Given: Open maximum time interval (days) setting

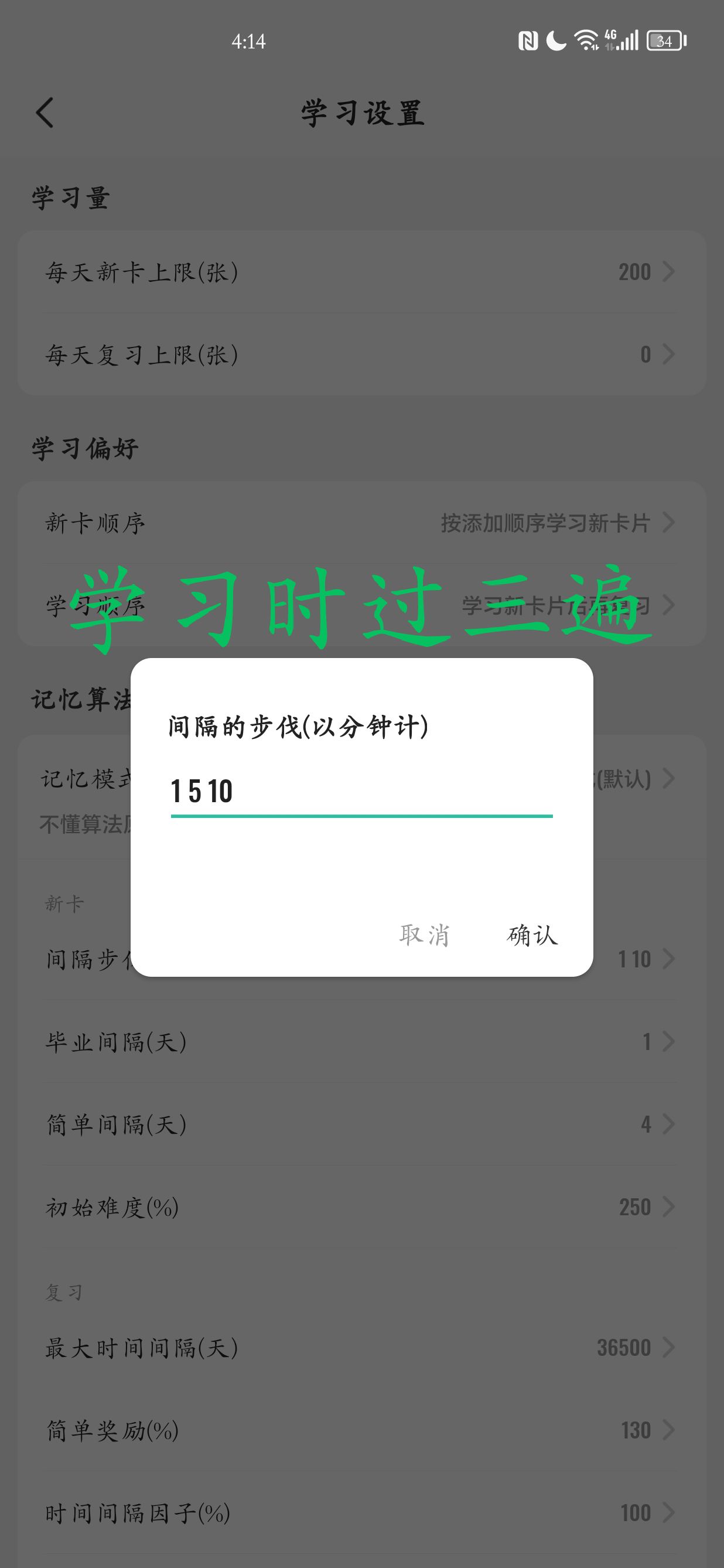Looking at the screenshot, I should (x=361, y=1348).
